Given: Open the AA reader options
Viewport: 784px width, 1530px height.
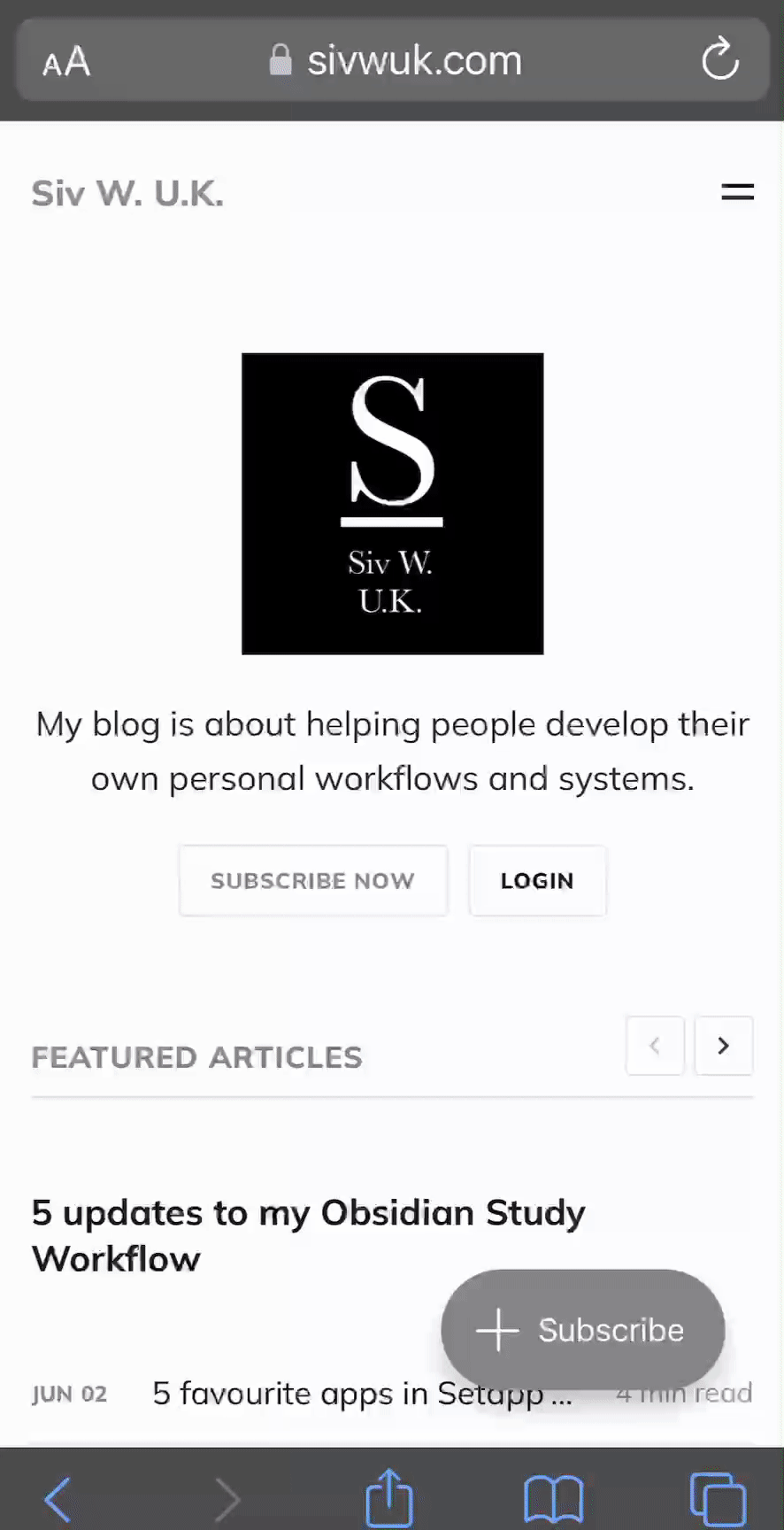Looking at the screenshot, I should pyautogui.click(x=66, y=62).
